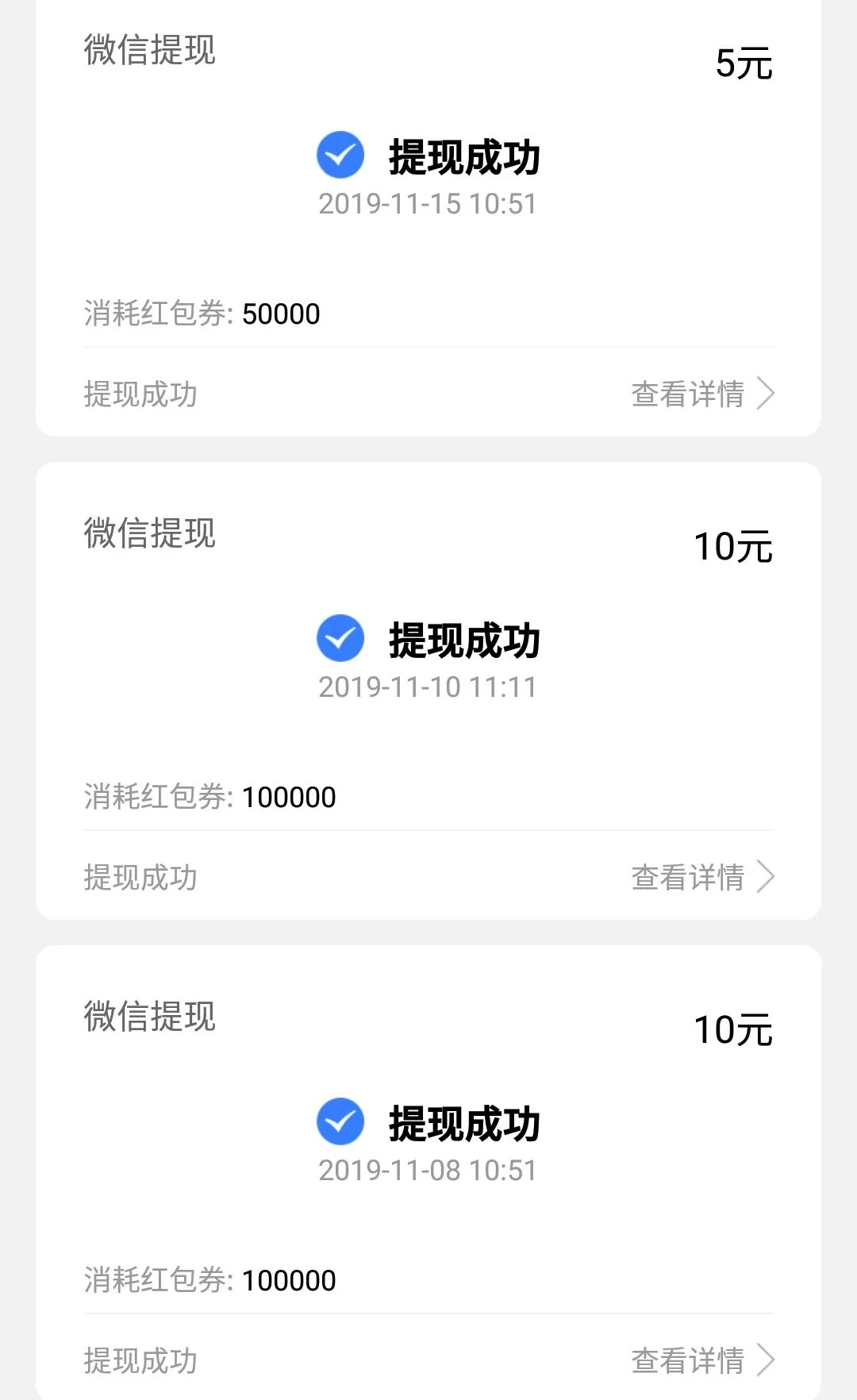Select the 消耗红包券 value 50000
The width and height of the screenshot is (857, 1400).
281,315
